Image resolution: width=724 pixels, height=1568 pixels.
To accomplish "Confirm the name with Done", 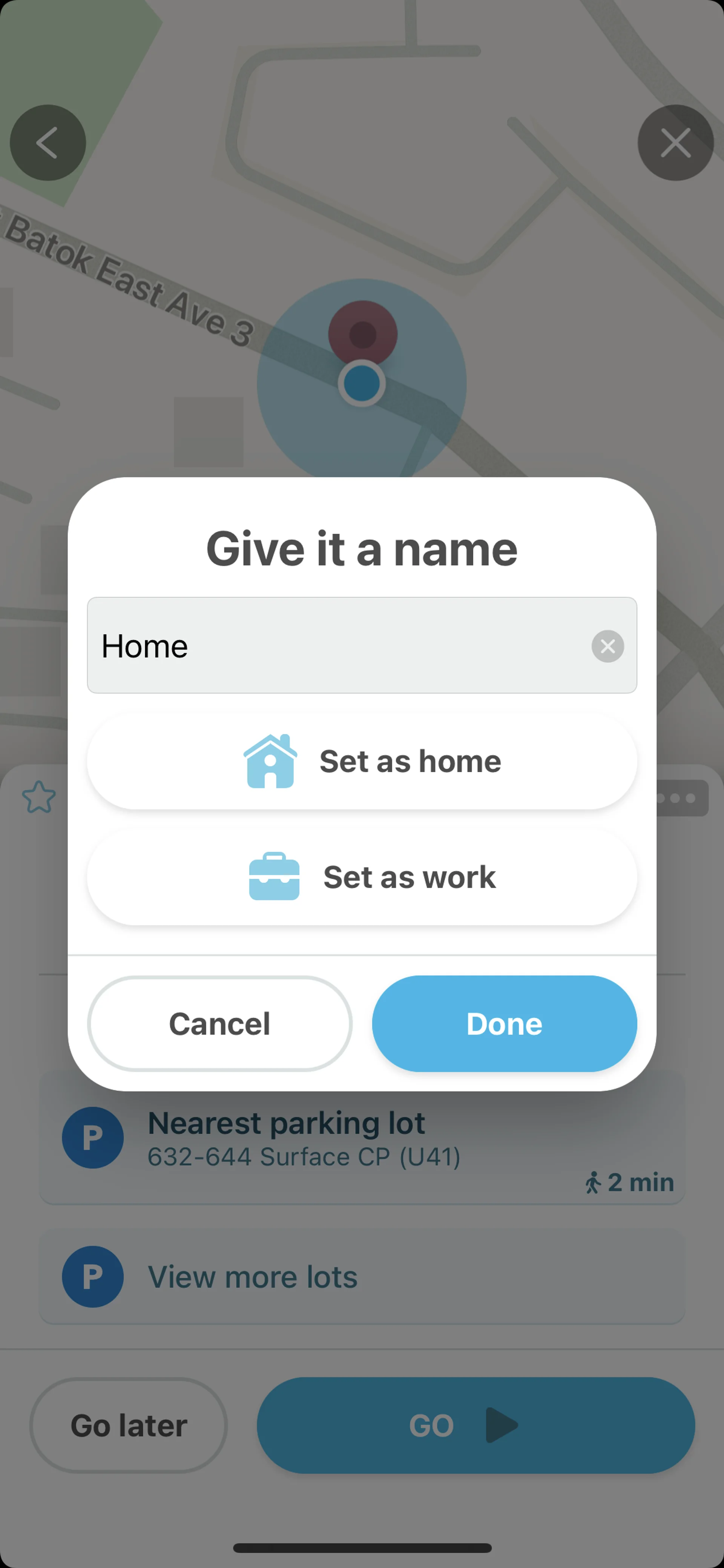I will click(x=505, y=1023).
